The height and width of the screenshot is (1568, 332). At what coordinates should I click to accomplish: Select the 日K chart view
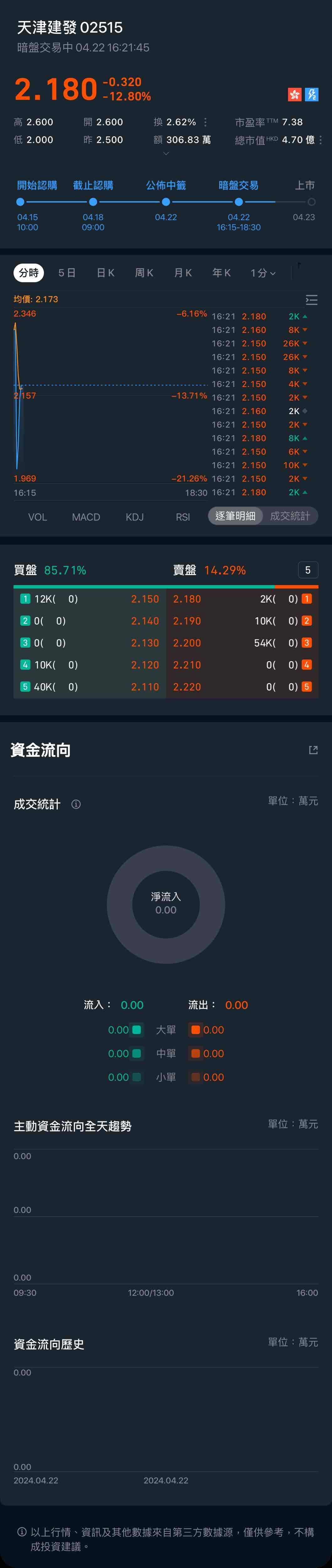pyautogui.click(x=105, y=273)
